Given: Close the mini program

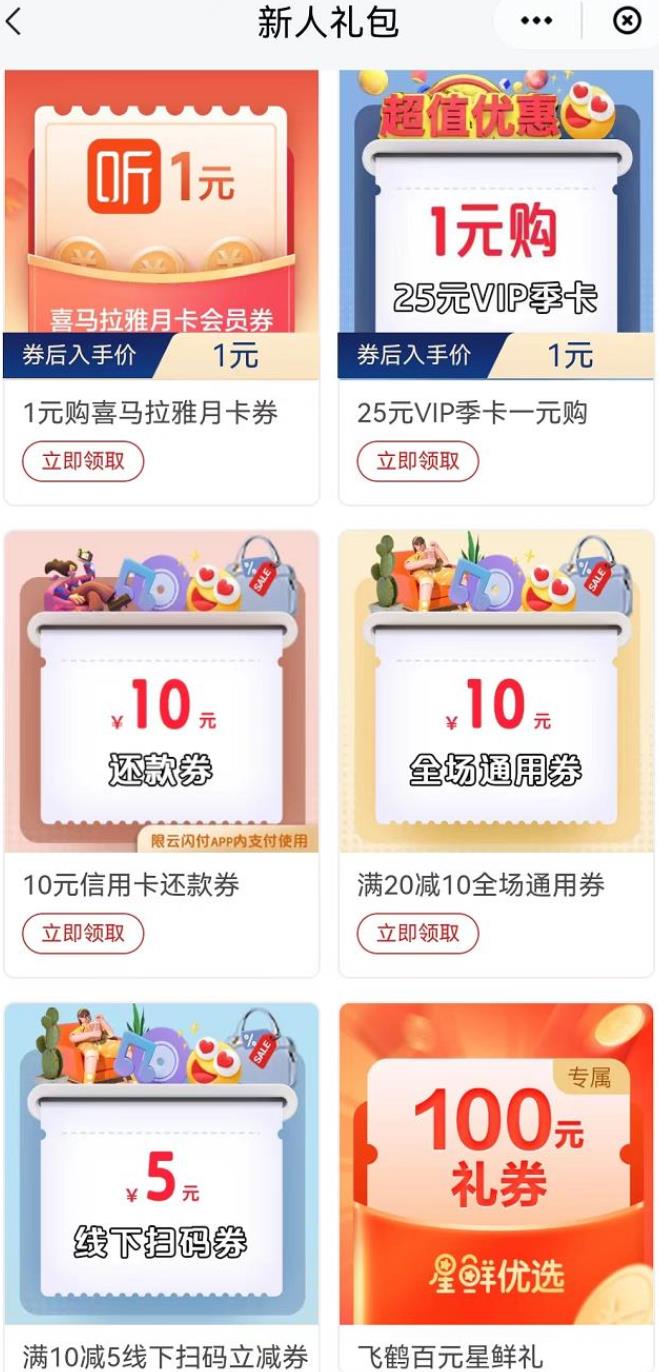Looking at the screenshot, I should point(627,21).
